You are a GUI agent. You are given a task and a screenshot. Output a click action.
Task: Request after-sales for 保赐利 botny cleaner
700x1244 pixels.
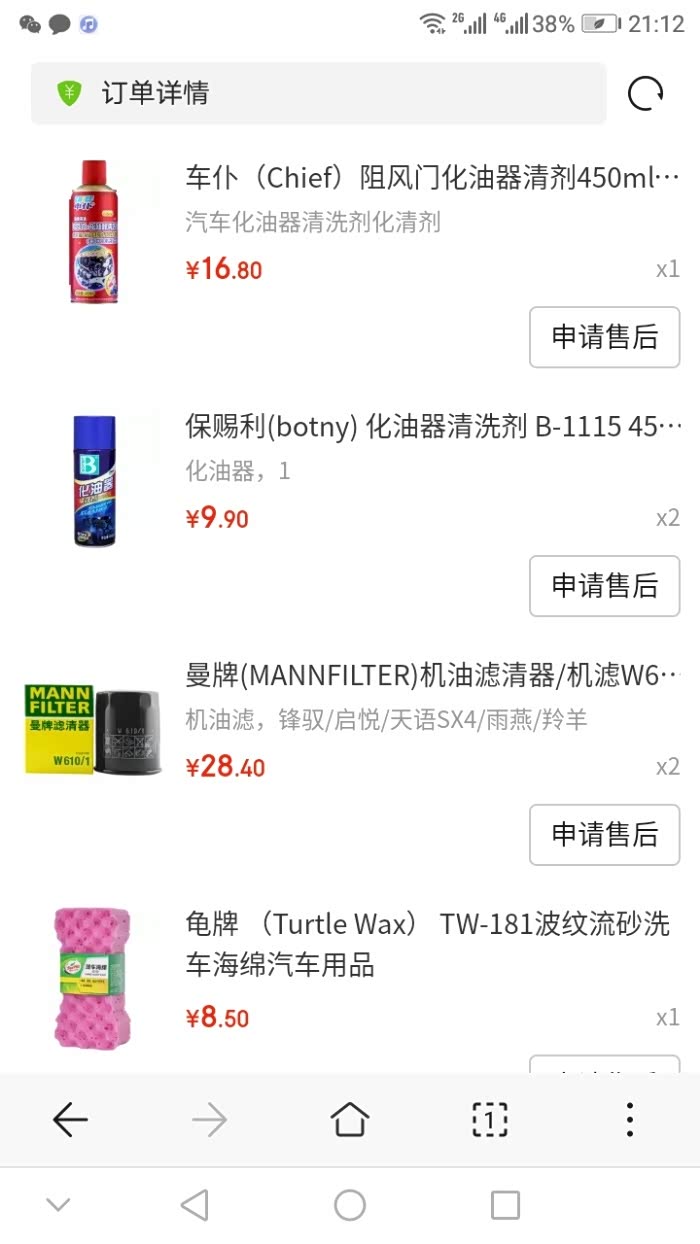(x=604, y=585)
